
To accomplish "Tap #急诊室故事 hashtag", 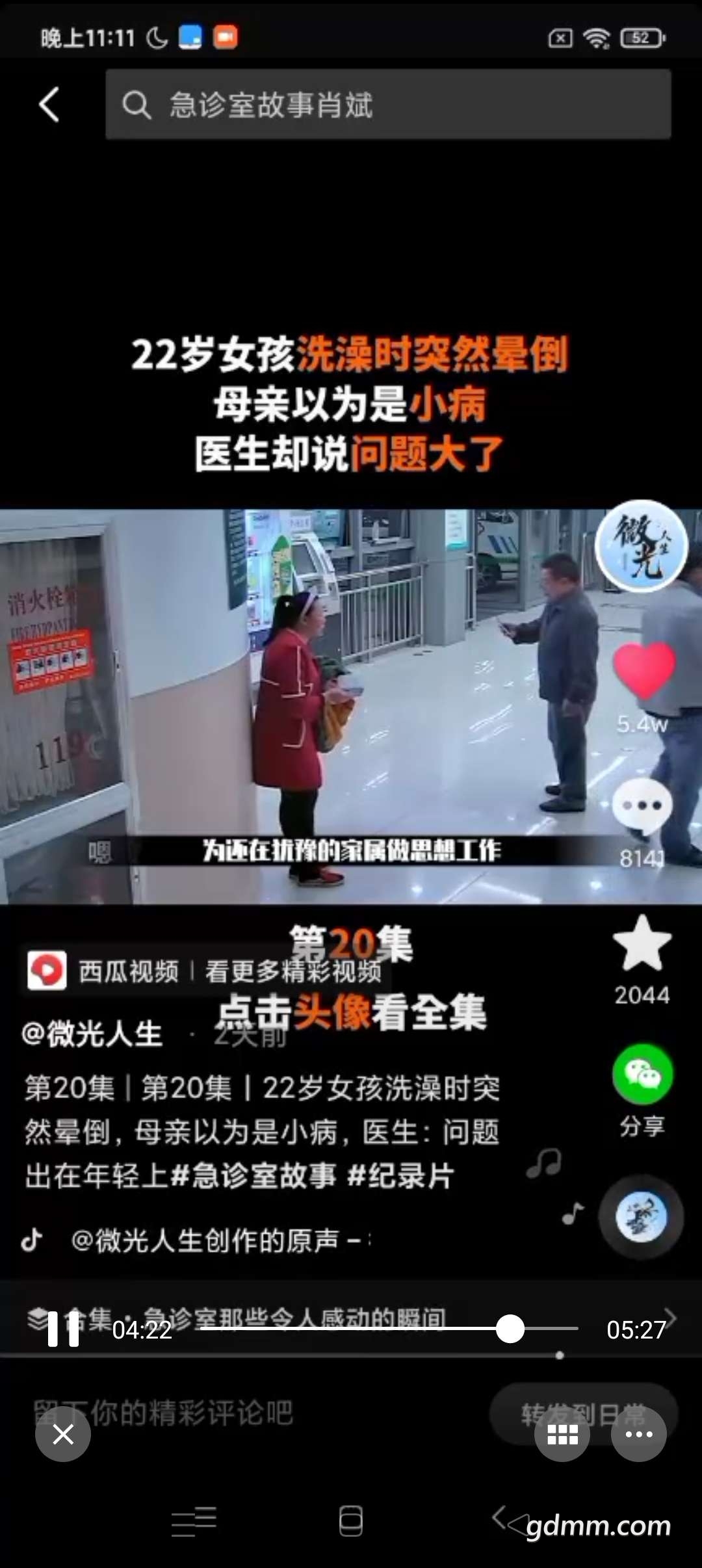I will (x=253, y=1175).
